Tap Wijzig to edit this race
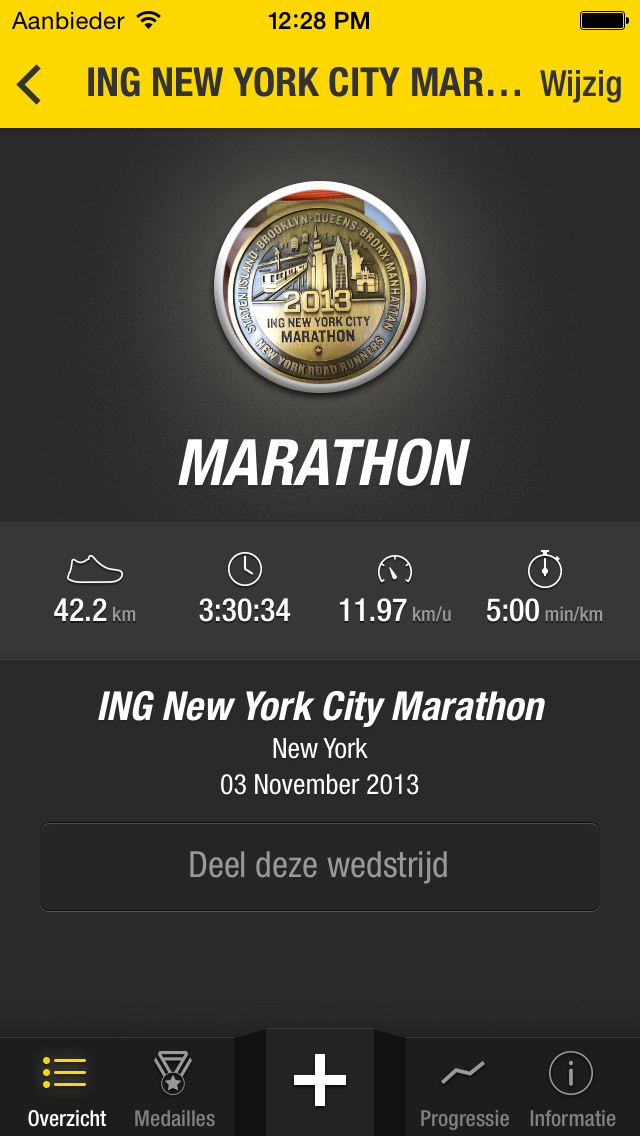640x1136 pixels. pos(581,84)
